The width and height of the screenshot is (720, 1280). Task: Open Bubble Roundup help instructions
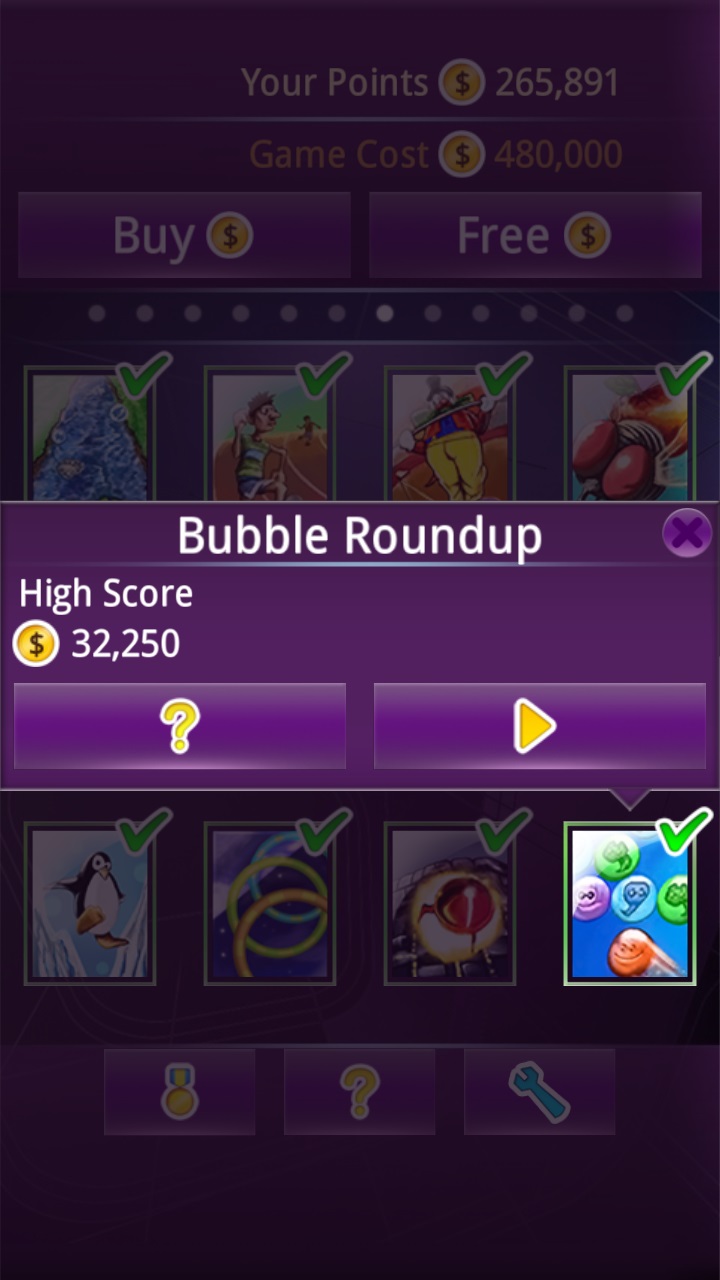180,726
